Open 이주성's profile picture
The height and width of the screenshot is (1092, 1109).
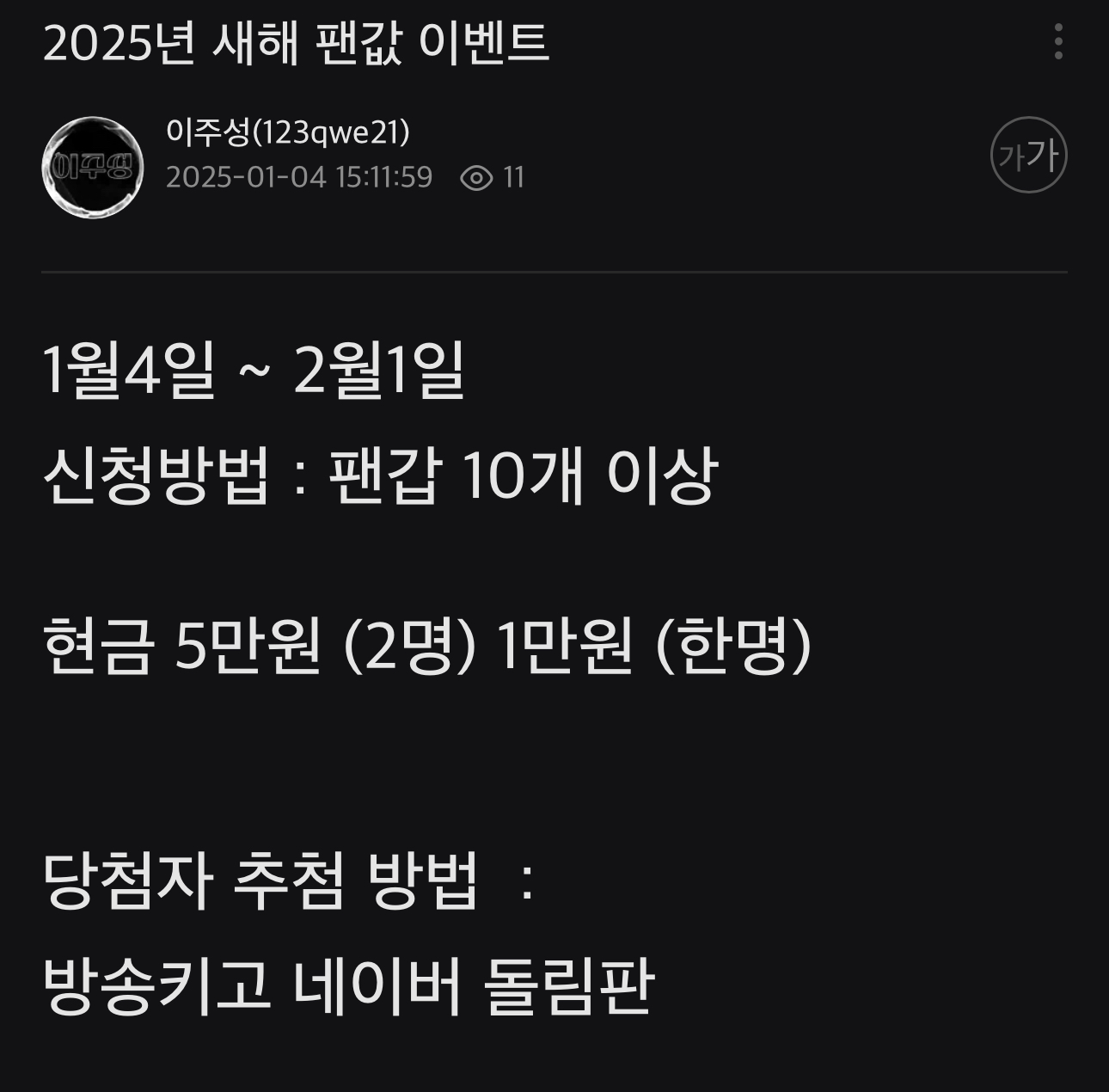(93, 167)
